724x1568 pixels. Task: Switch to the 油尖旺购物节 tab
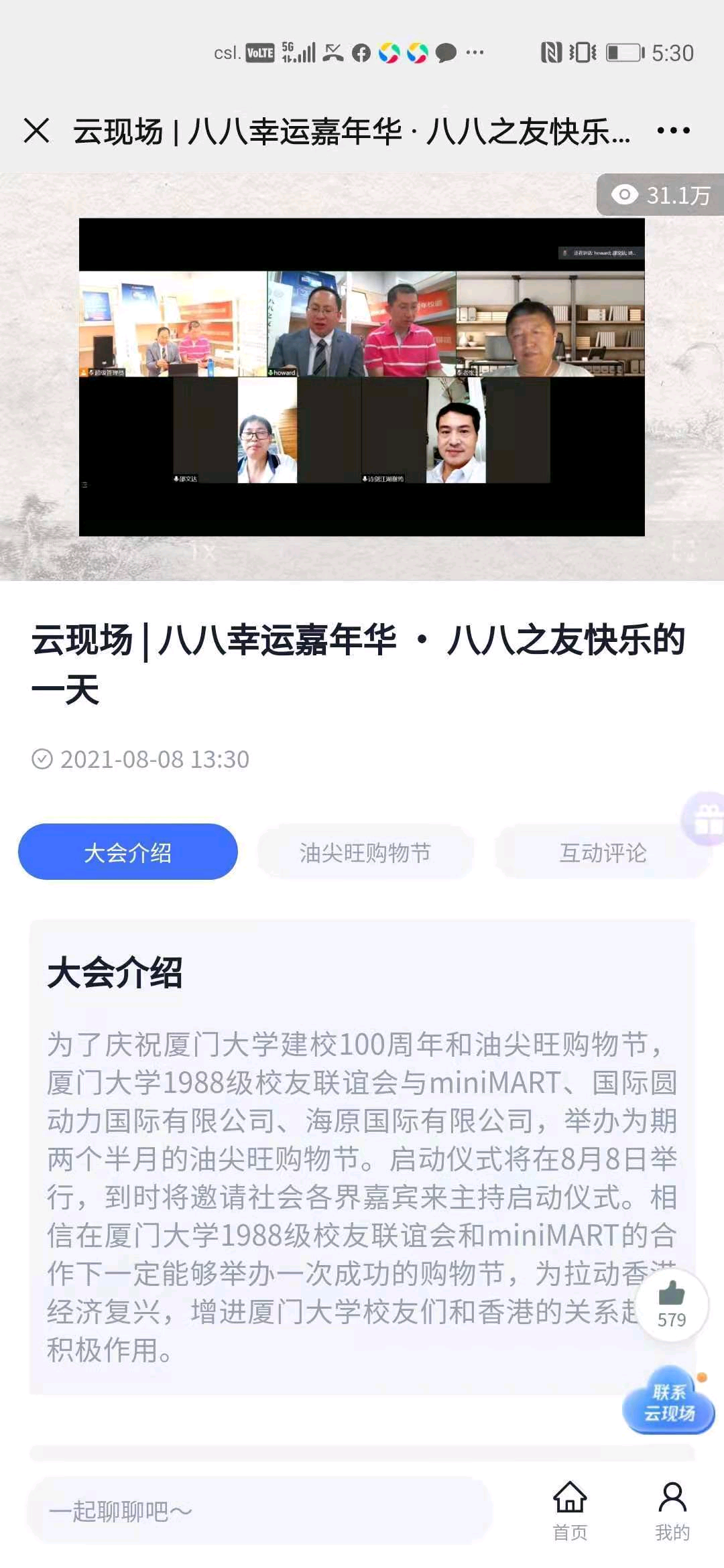click(x=365, y=852)
